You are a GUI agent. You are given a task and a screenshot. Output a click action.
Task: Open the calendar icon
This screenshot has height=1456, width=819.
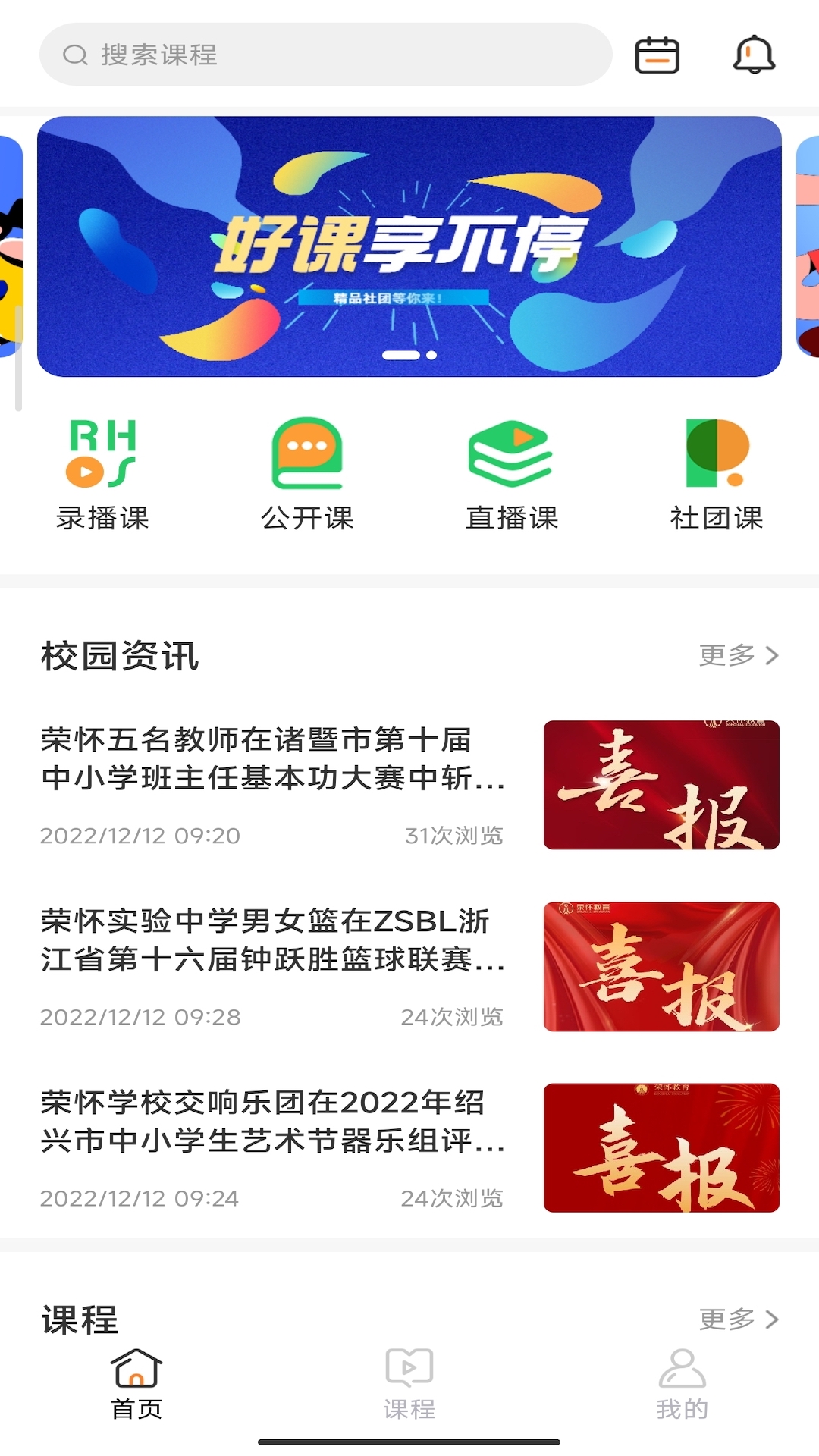(657, 55)
